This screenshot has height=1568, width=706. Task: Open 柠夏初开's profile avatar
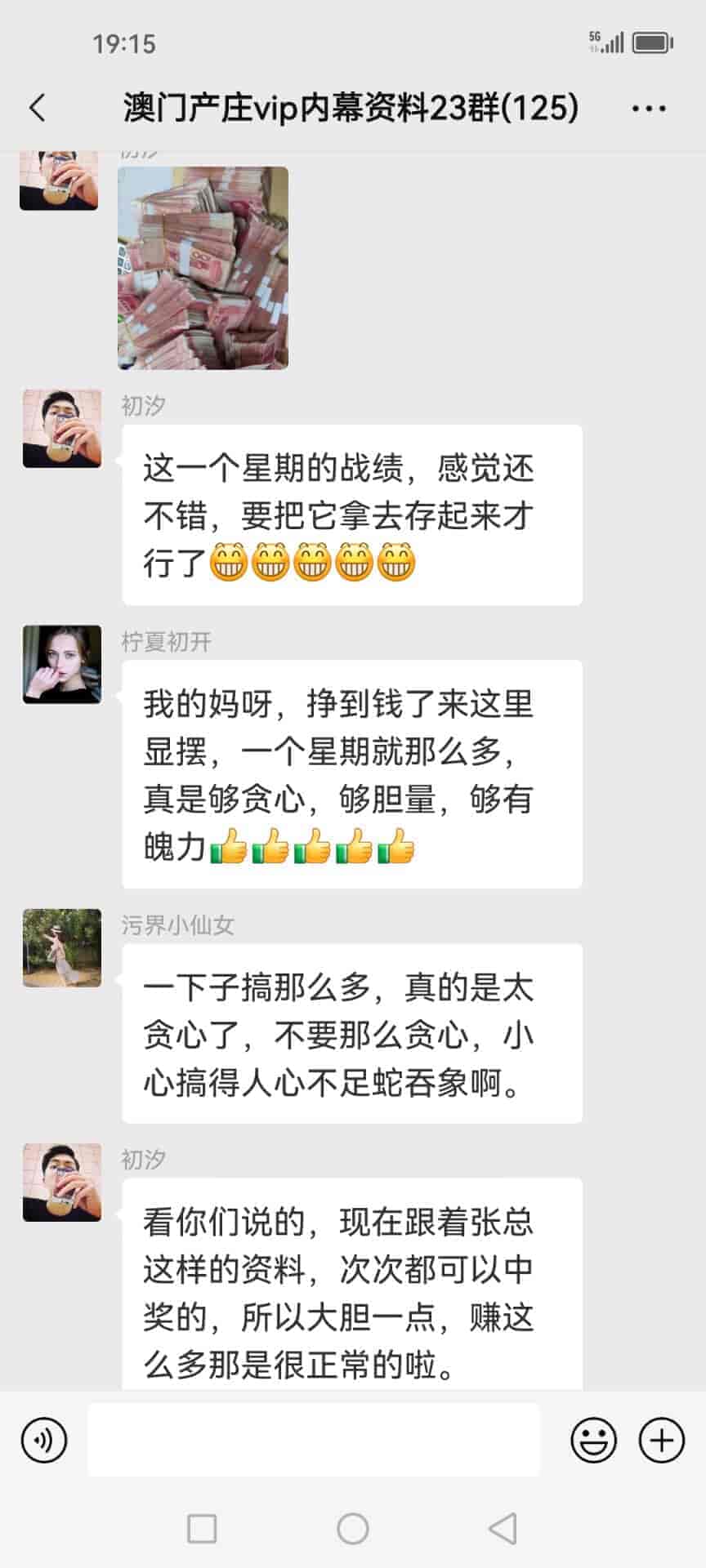[x=62, y=664]
